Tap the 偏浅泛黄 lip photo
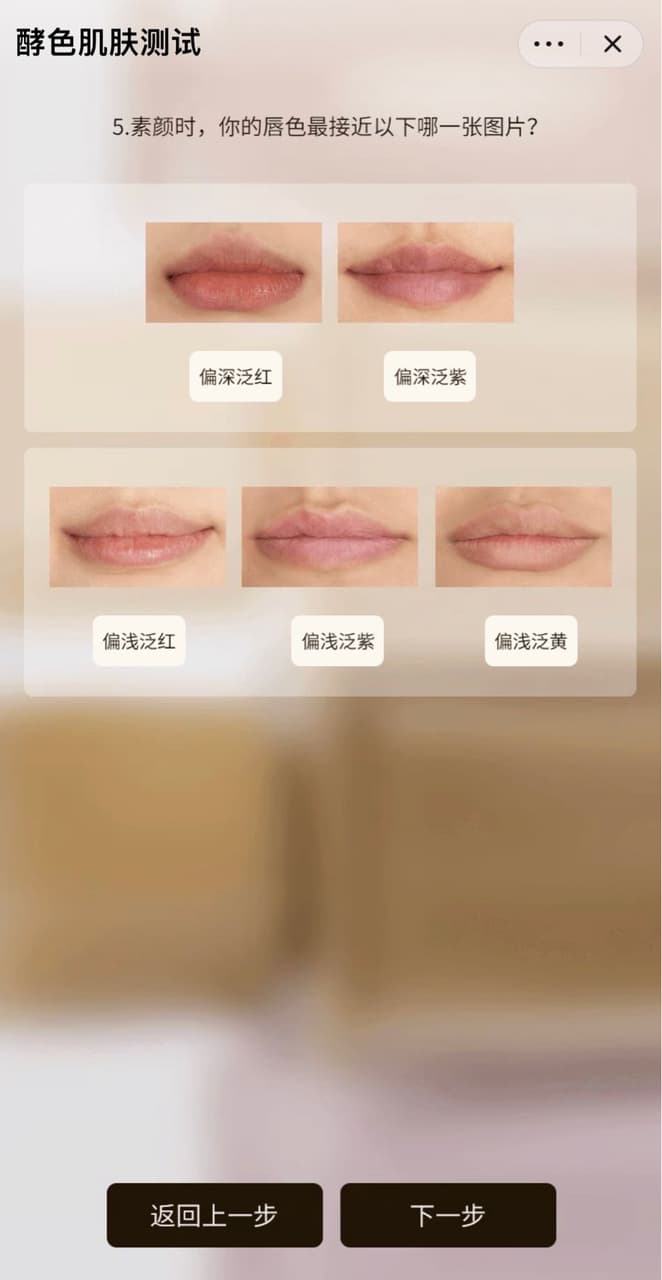This screenshot has height=1280, width=662. (524, 537)
